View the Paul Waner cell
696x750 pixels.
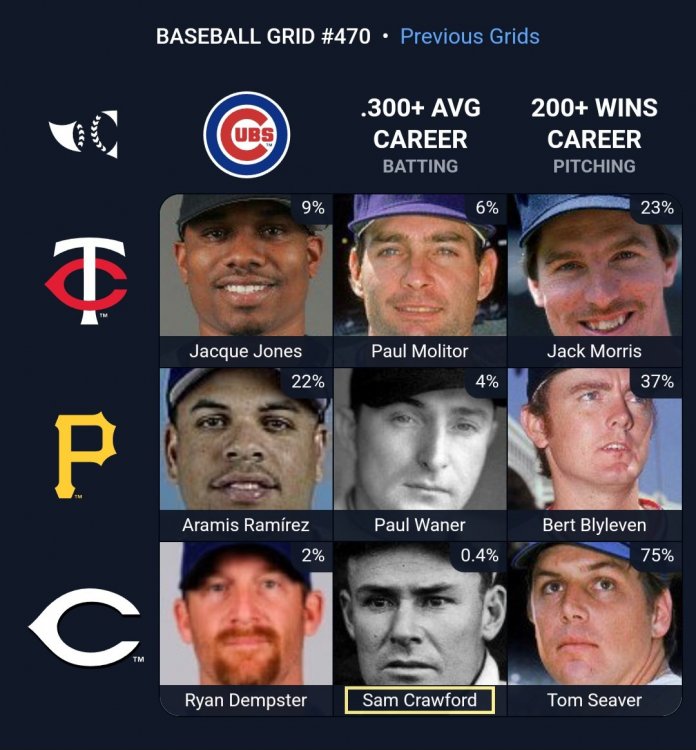click(420, 454)
